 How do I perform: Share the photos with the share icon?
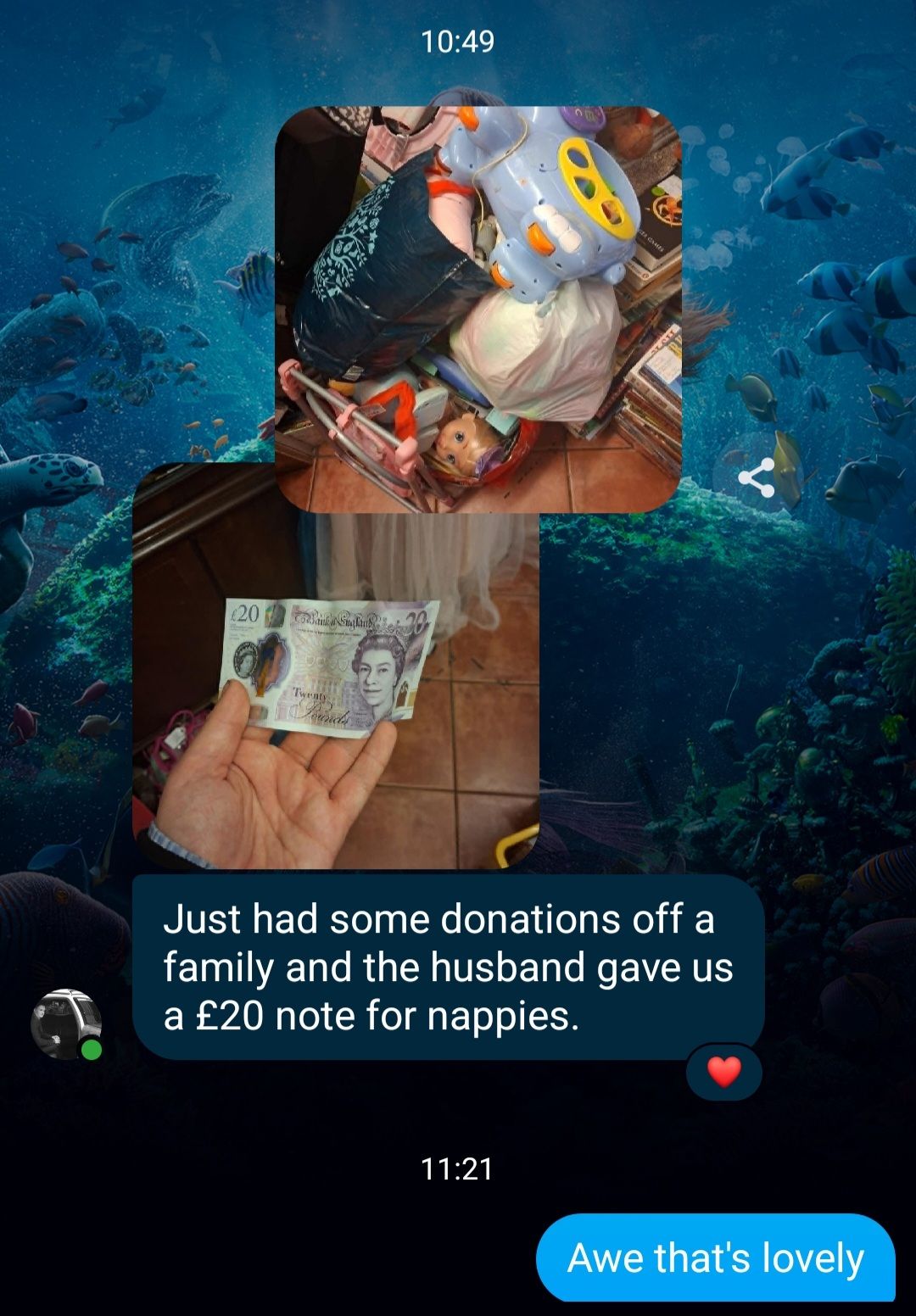[x=756, y=477]
